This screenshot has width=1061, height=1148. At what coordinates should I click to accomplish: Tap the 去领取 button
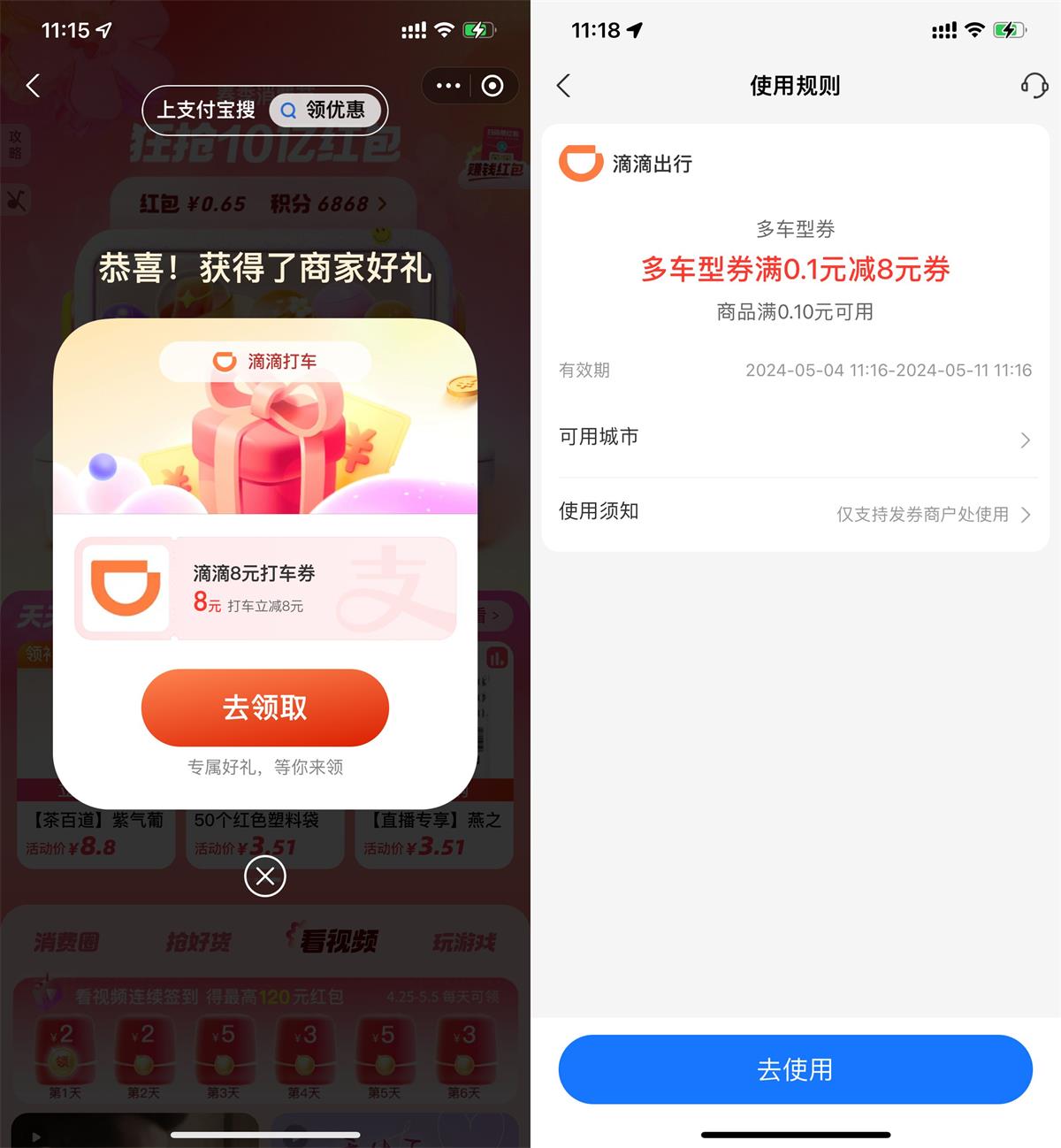(263, 707)
